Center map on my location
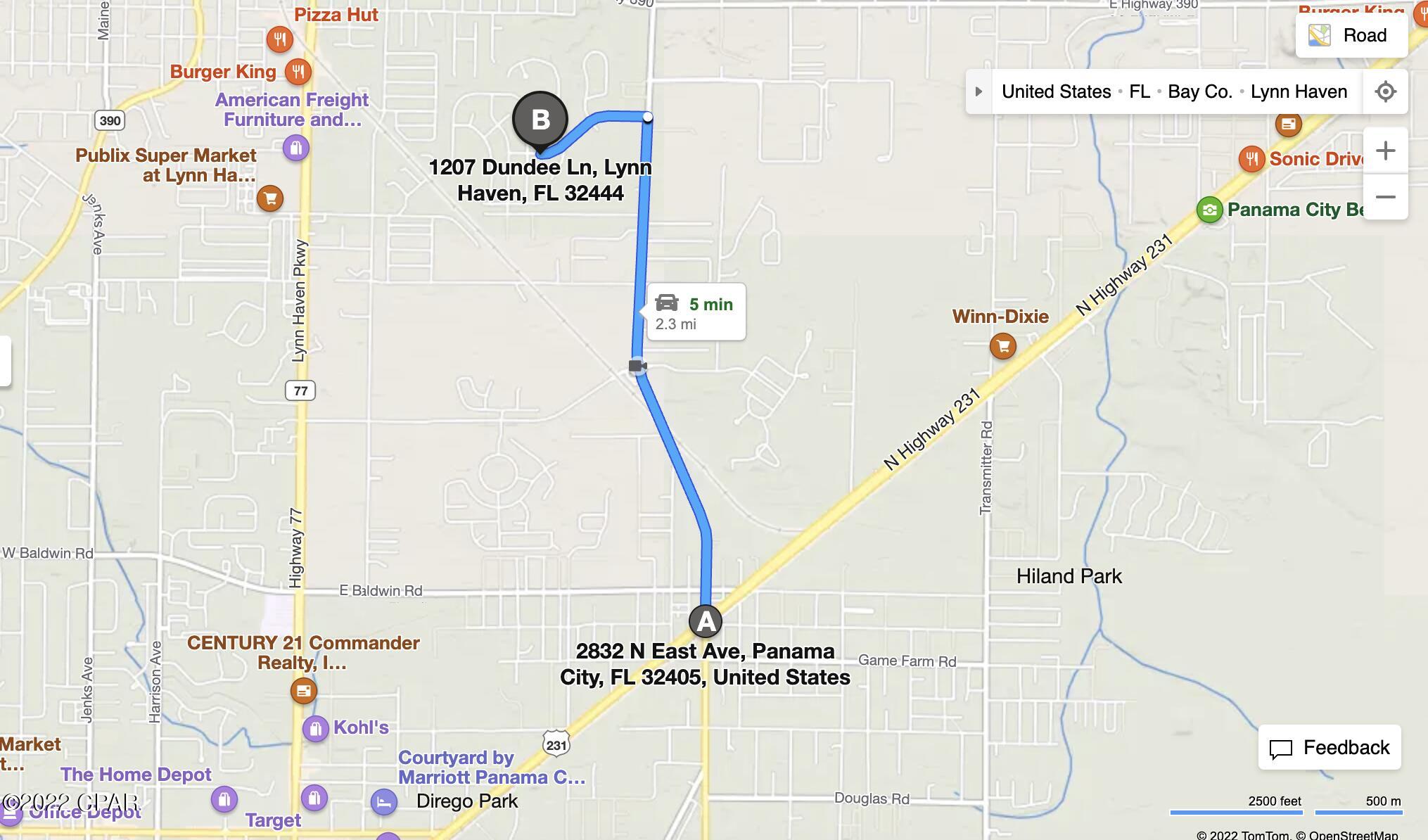 pos(1385,91)
